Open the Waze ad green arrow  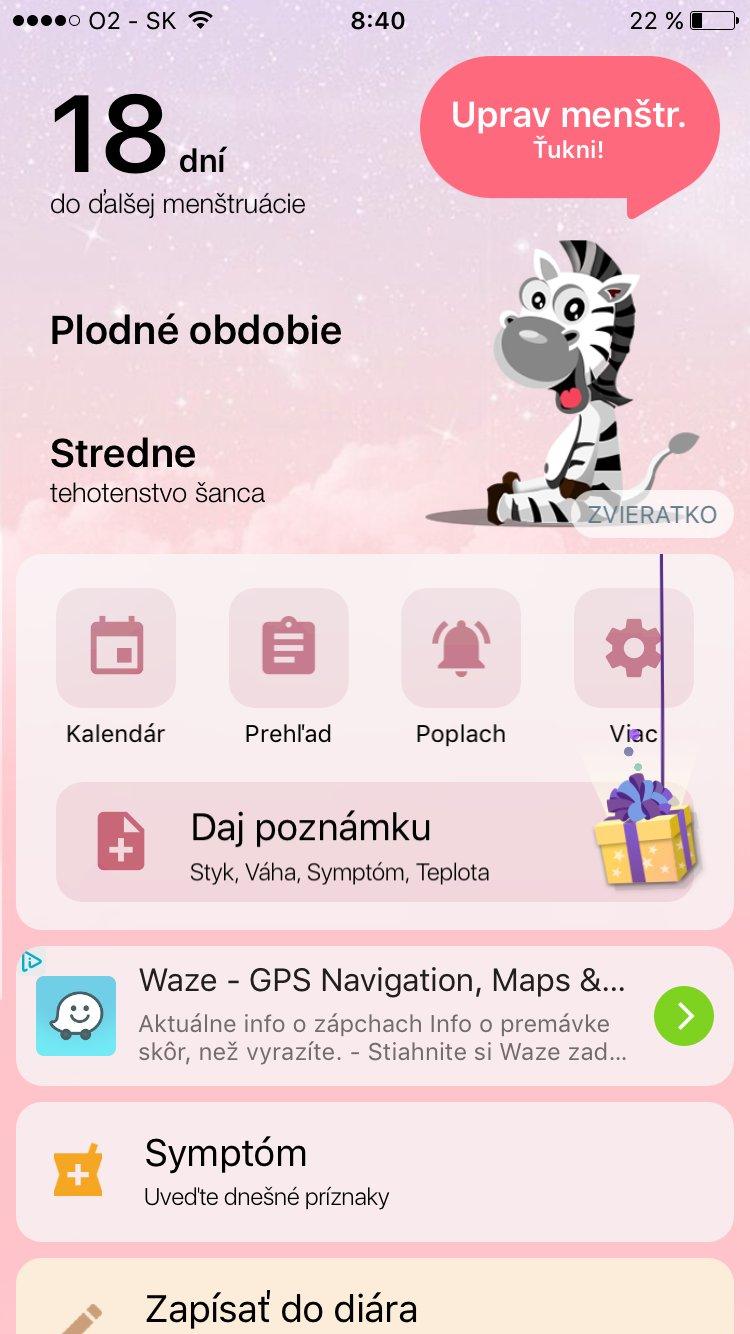click(x=684, y=1016)
